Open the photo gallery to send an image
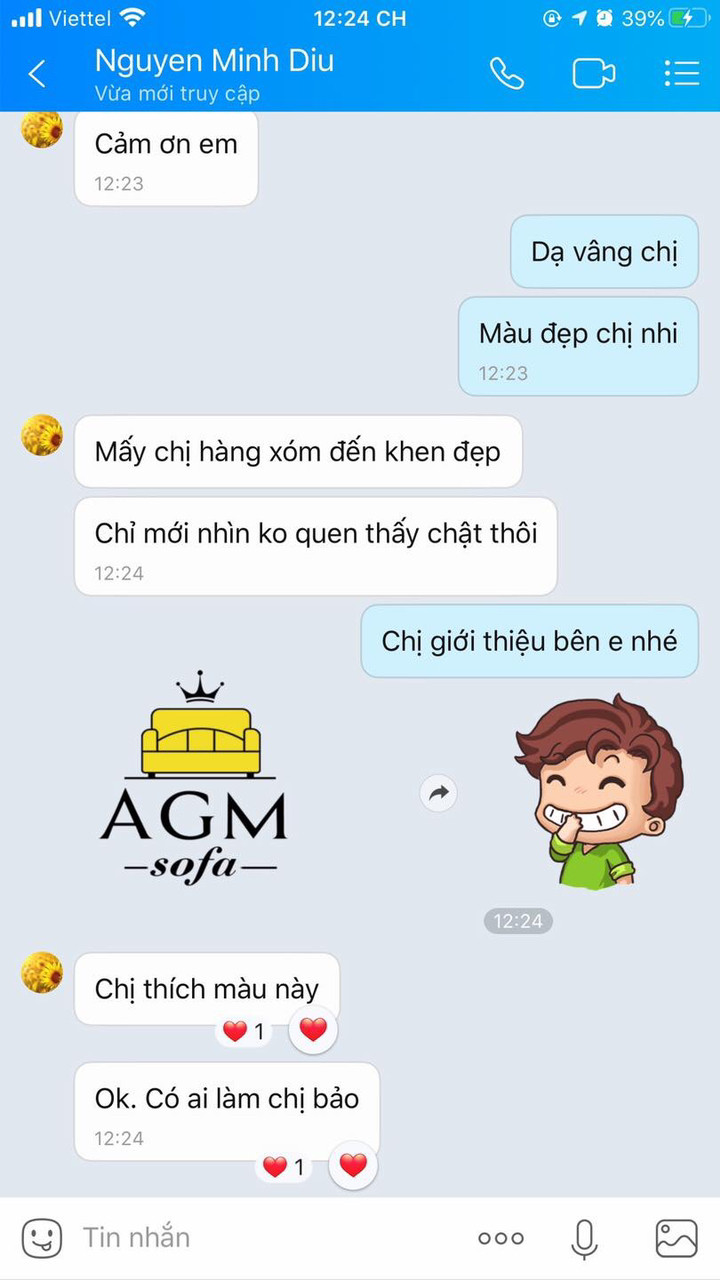Viewport: 720px width, 1280px height. (676, 1238)
